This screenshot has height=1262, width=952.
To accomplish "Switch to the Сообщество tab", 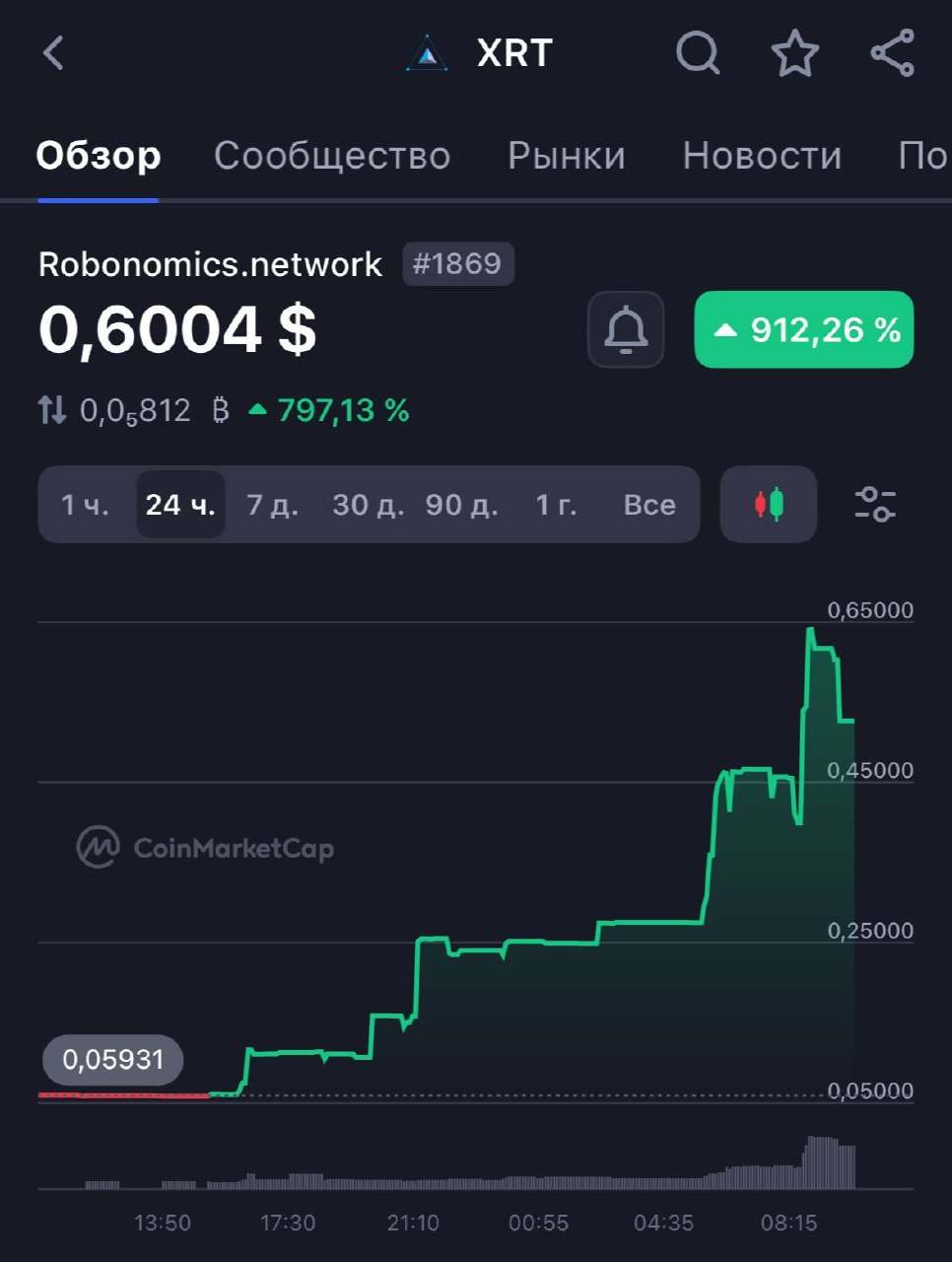I will (x=332, y=156).
